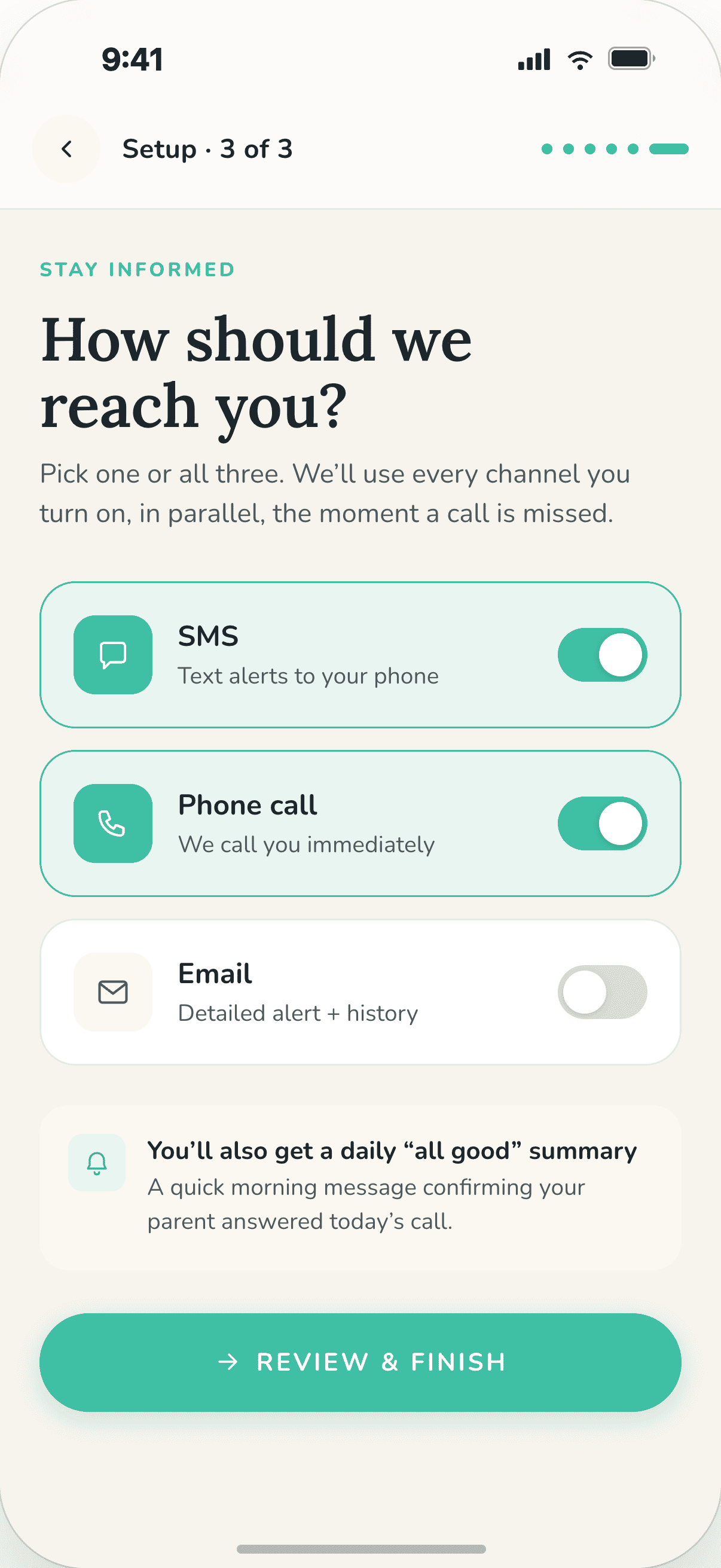
Task: Go back using the arrow button
Action: [x=66, y=148]
